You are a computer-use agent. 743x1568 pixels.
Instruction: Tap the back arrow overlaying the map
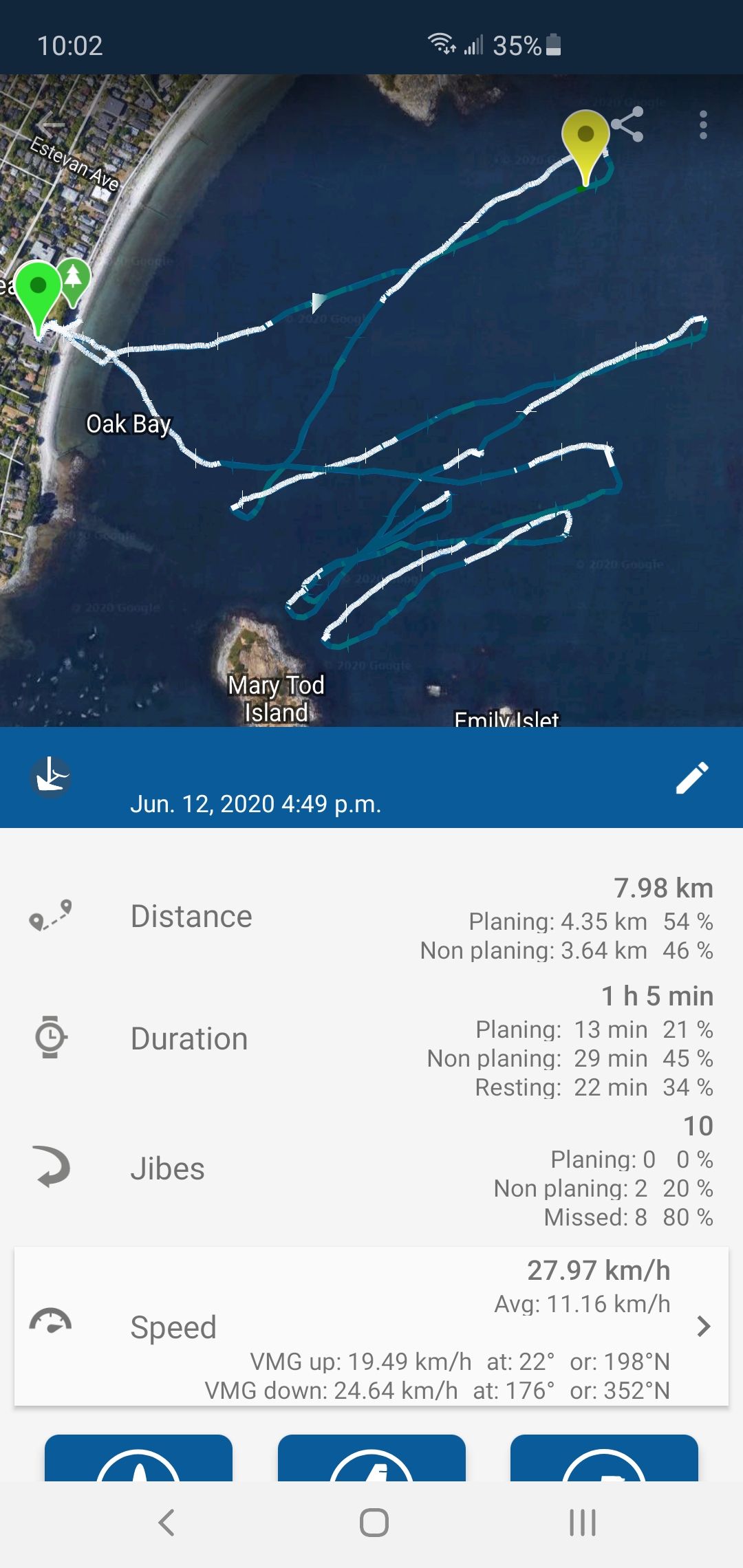tap(50, 125)
